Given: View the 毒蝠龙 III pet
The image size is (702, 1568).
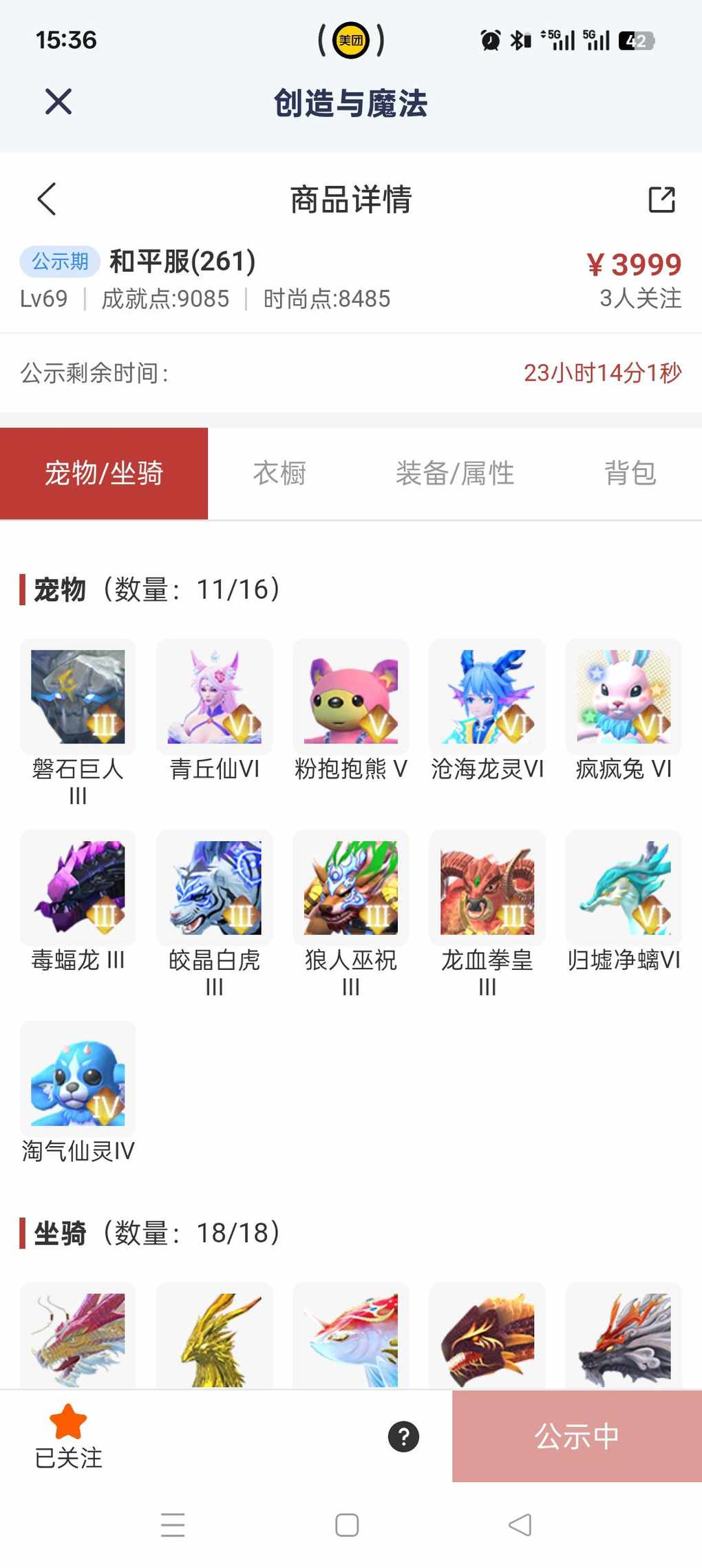Looking at the screenshot, I should pyautogui.click(x=78, y=888).
